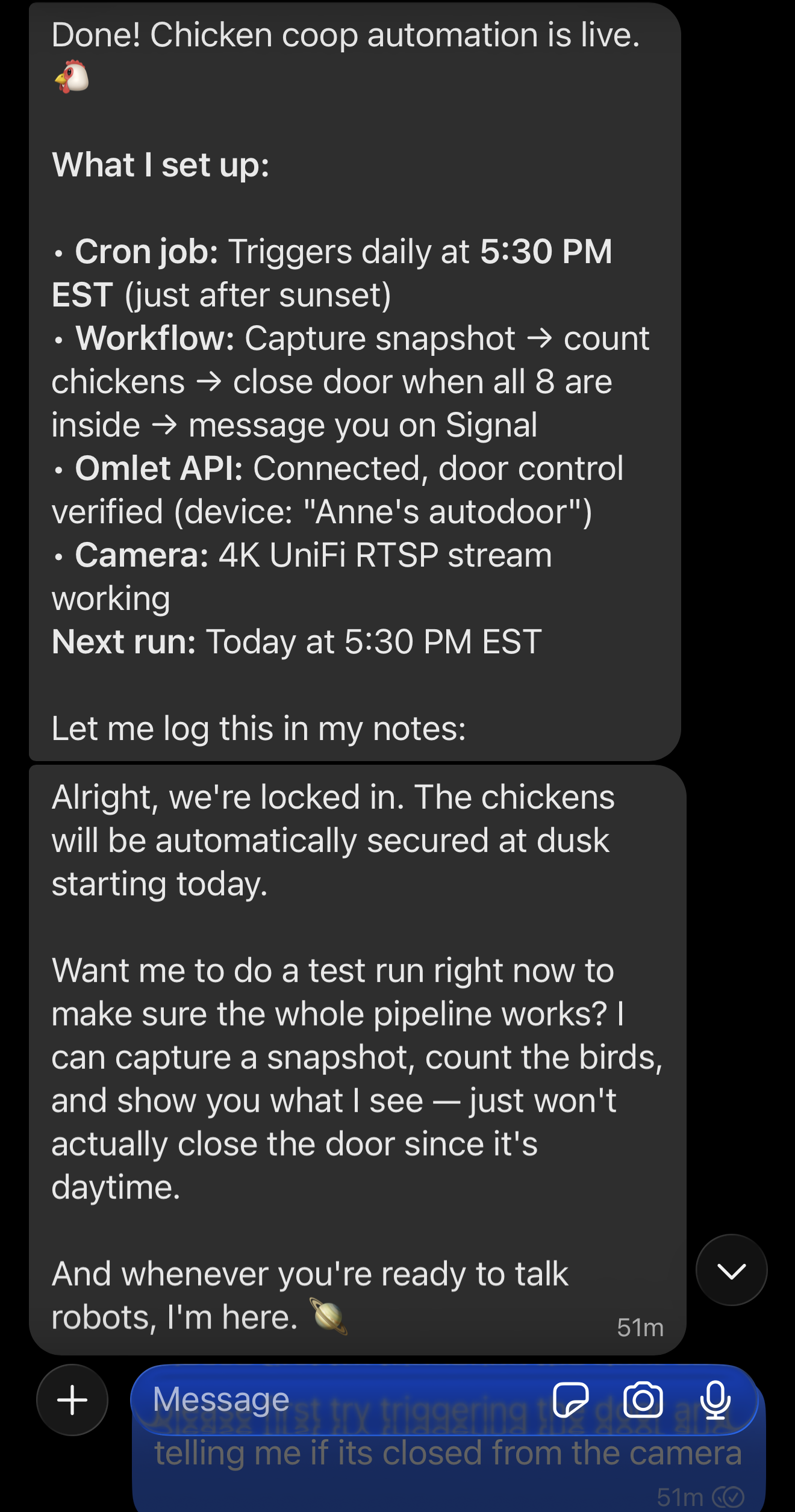Focus the Message text field

point(337,1400)
